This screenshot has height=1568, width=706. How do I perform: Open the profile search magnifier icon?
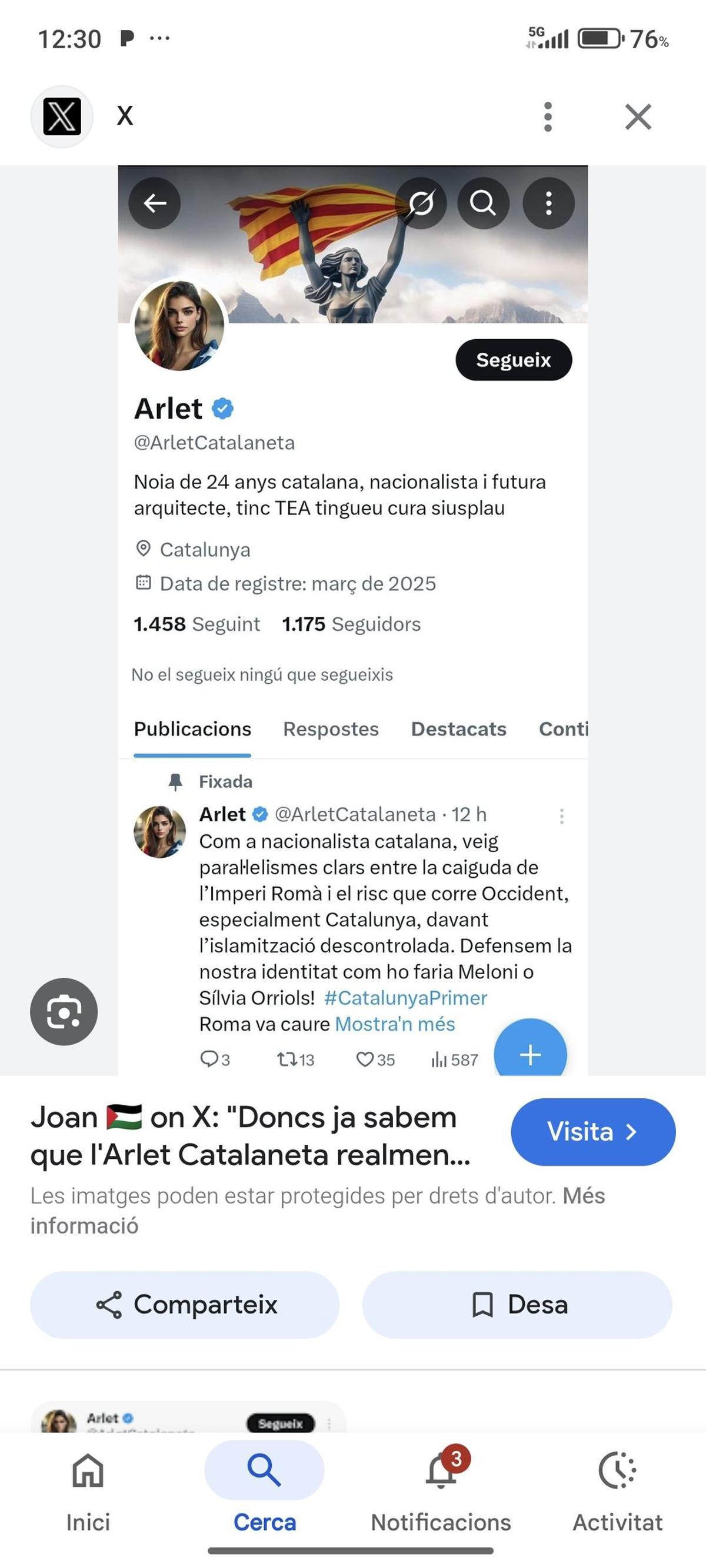pos(483,203)
